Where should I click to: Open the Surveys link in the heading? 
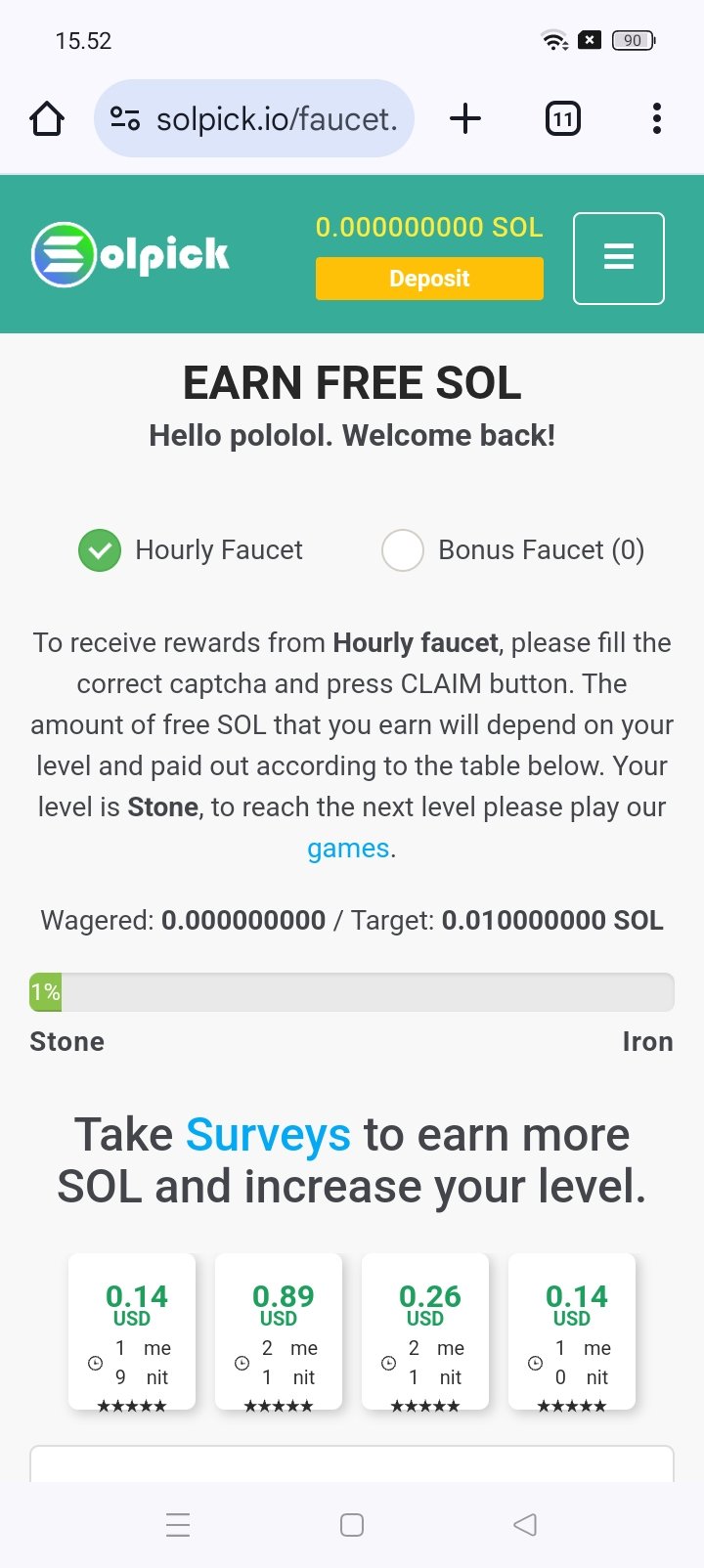coord(268,1135)
